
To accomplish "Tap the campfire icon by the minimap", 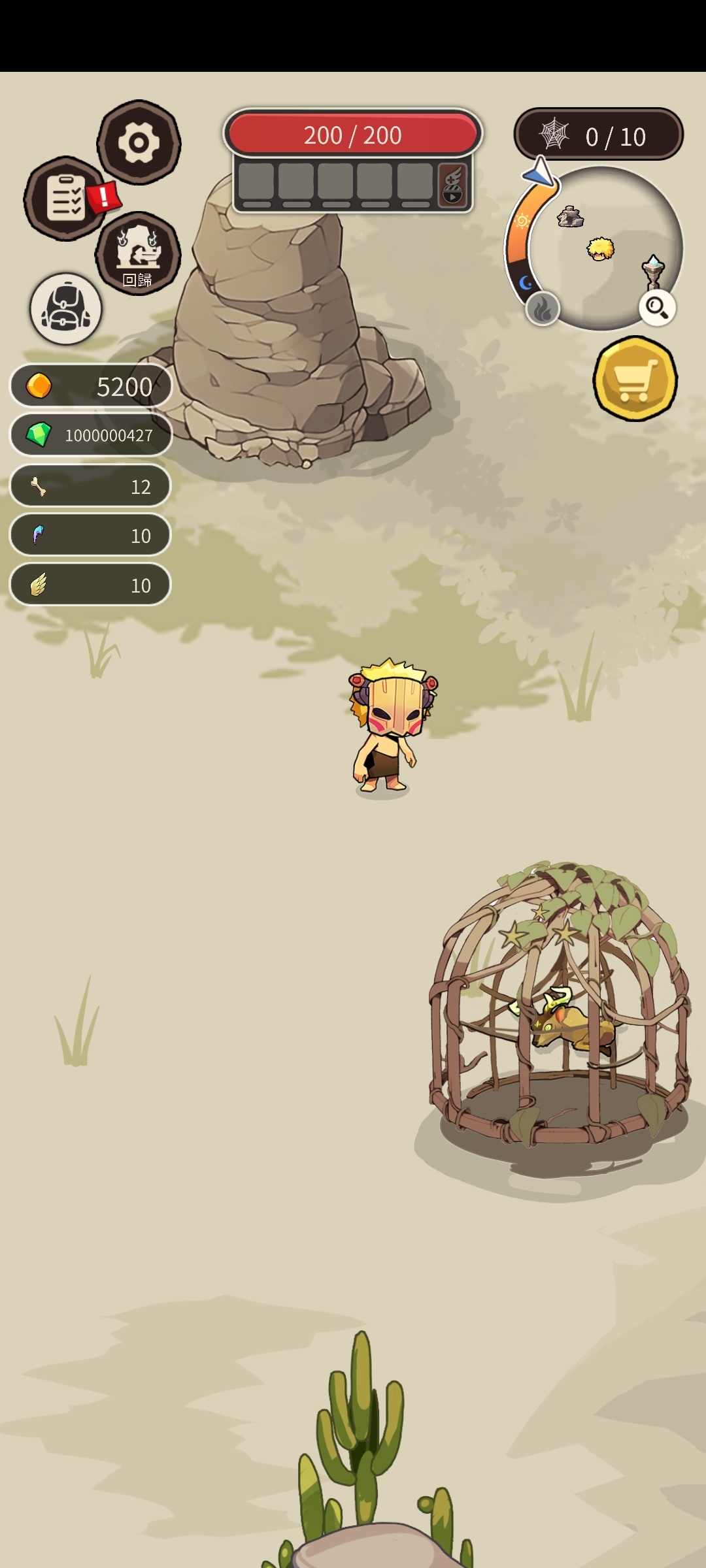I will click(543, 308).
